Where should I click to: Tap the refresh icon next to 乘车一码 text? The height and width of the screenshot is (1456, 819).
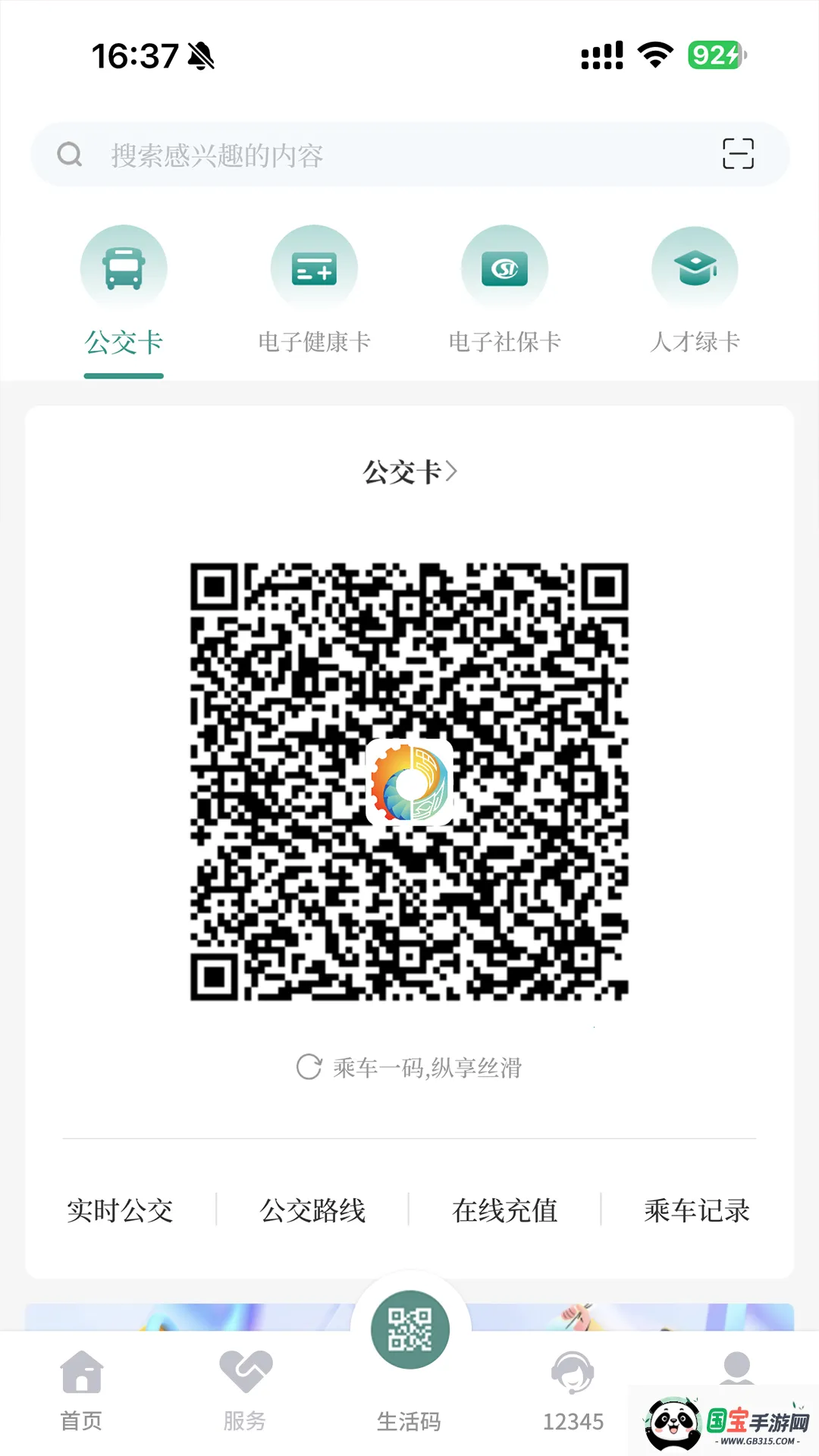pos(309,1066)
